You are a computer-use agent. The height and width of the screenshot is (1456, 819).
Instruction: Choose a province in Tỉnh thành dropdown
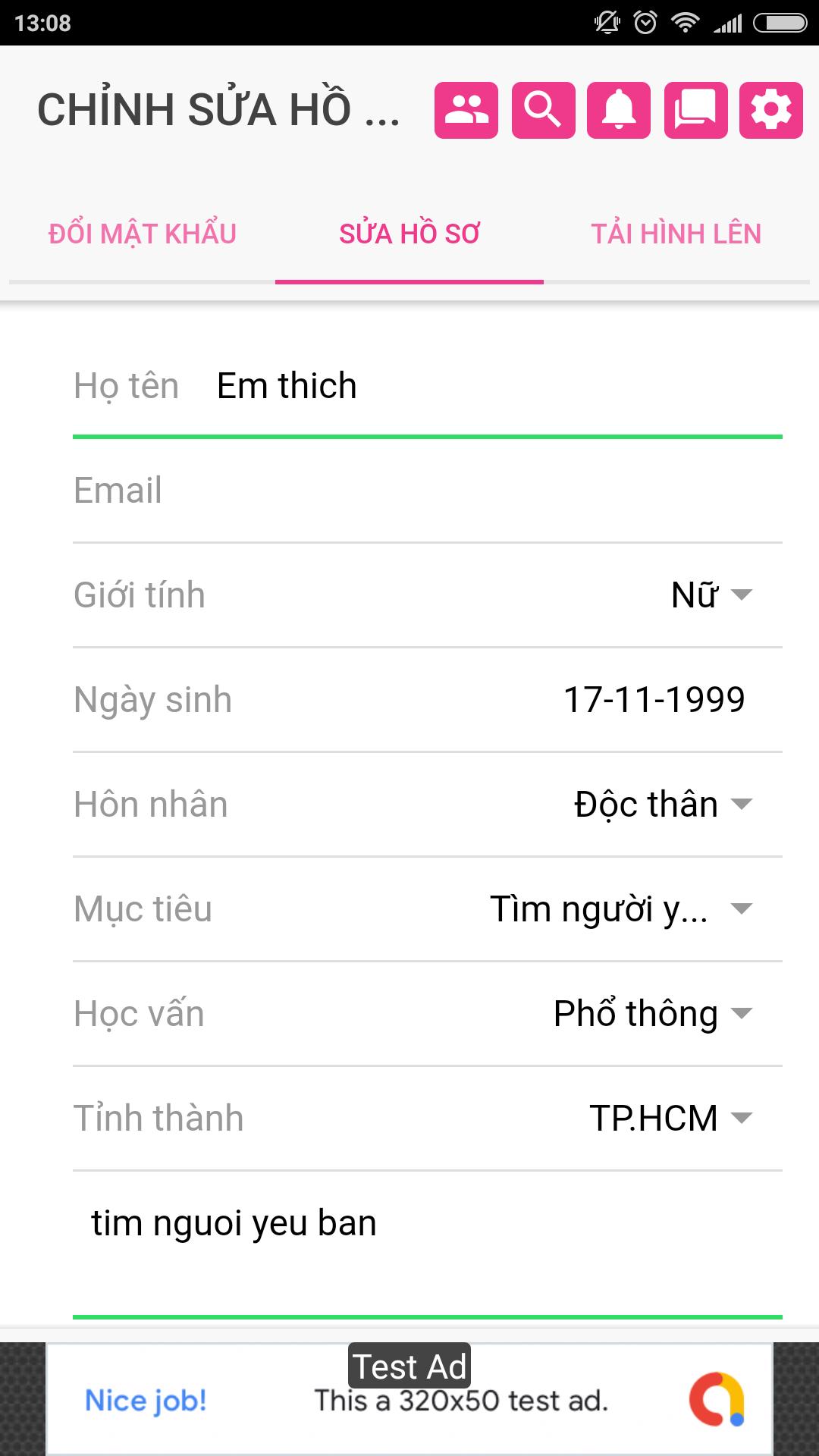[x=670, y=1119]
